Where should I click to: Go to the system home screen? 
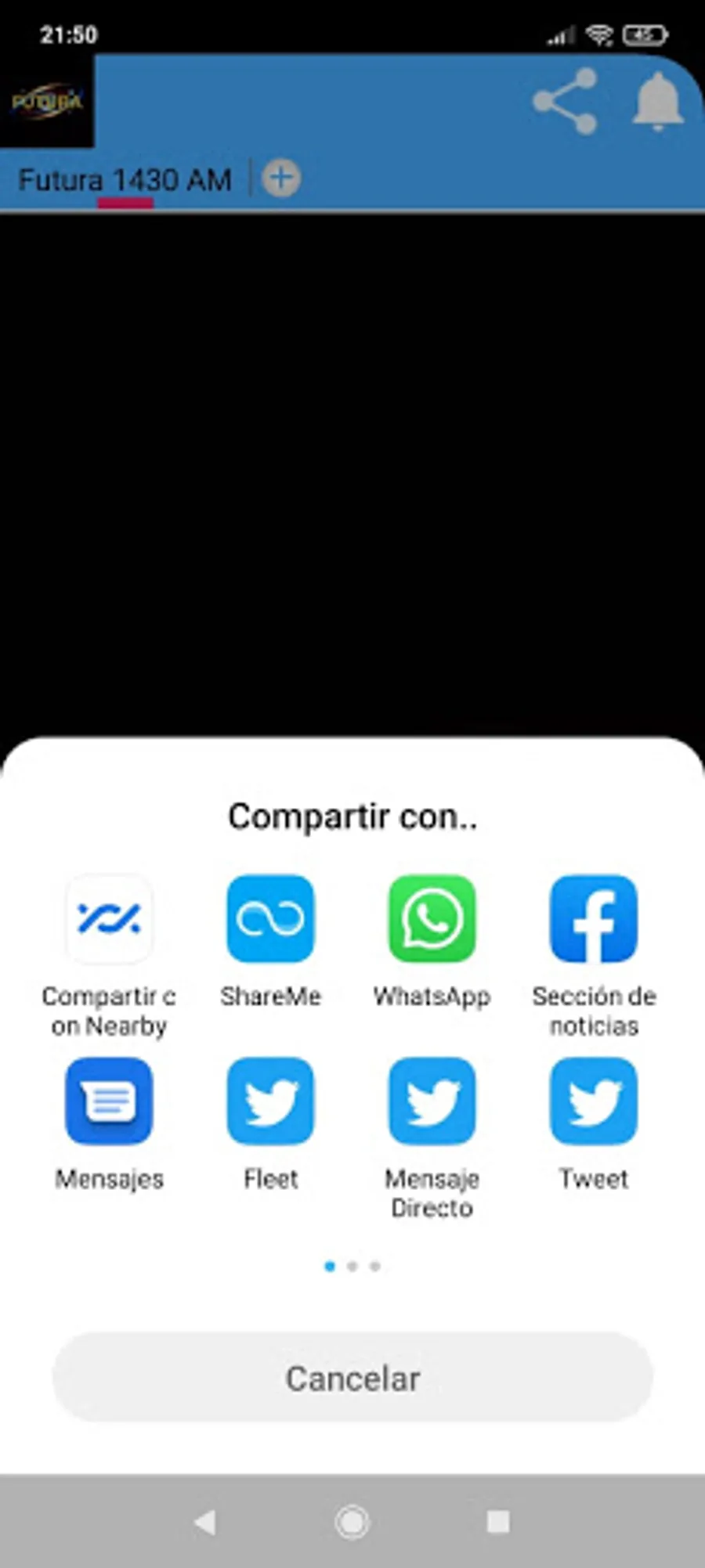352,1522
